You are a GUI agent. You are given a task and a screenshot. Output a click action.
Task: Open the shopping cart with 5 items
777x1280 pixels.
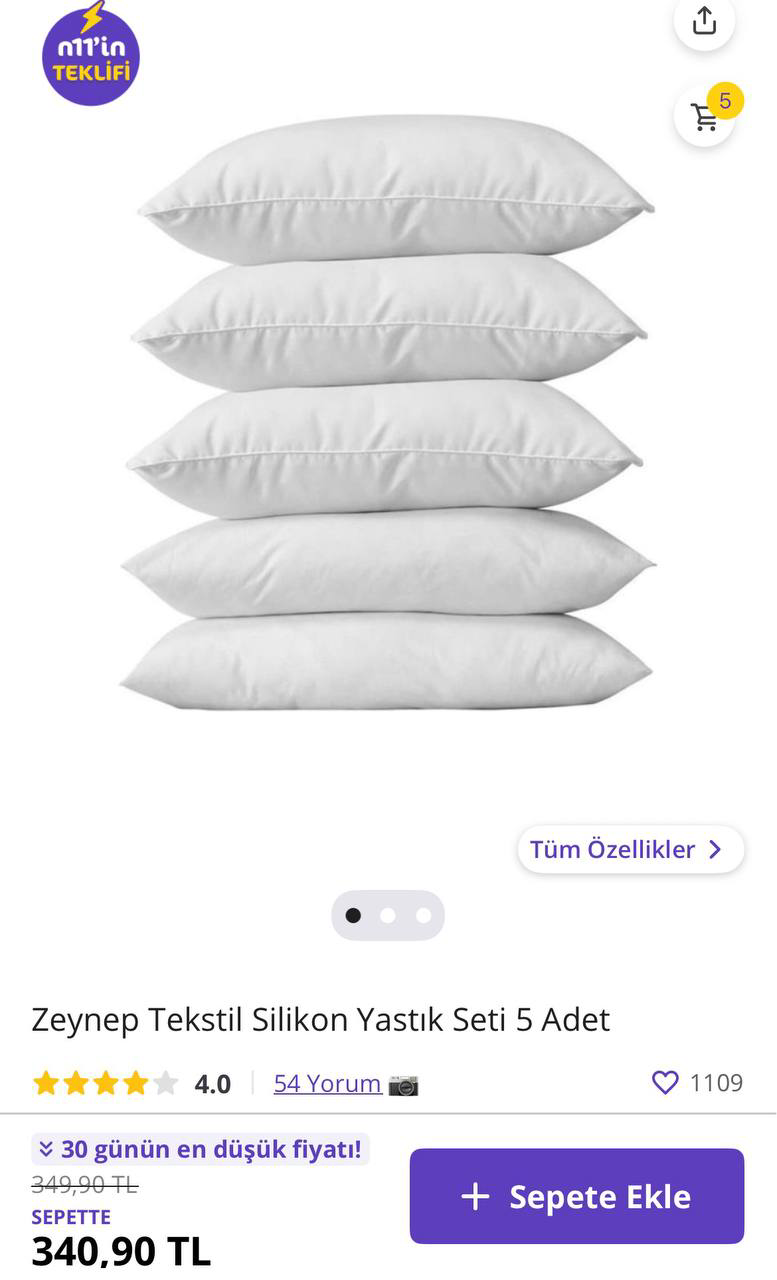pyautogui.click(x=705, y=116)
